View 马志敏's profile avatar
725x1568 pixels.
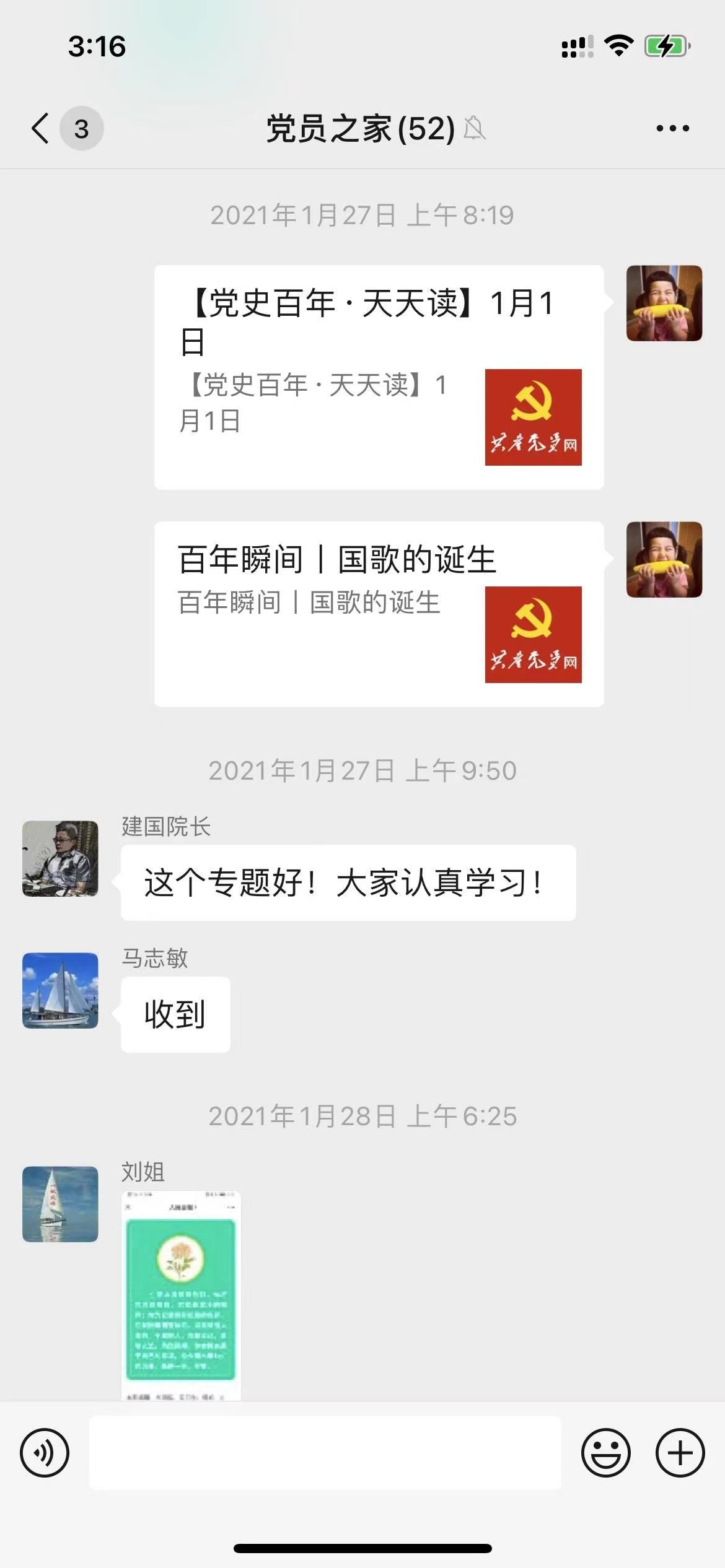pos(60,990)
